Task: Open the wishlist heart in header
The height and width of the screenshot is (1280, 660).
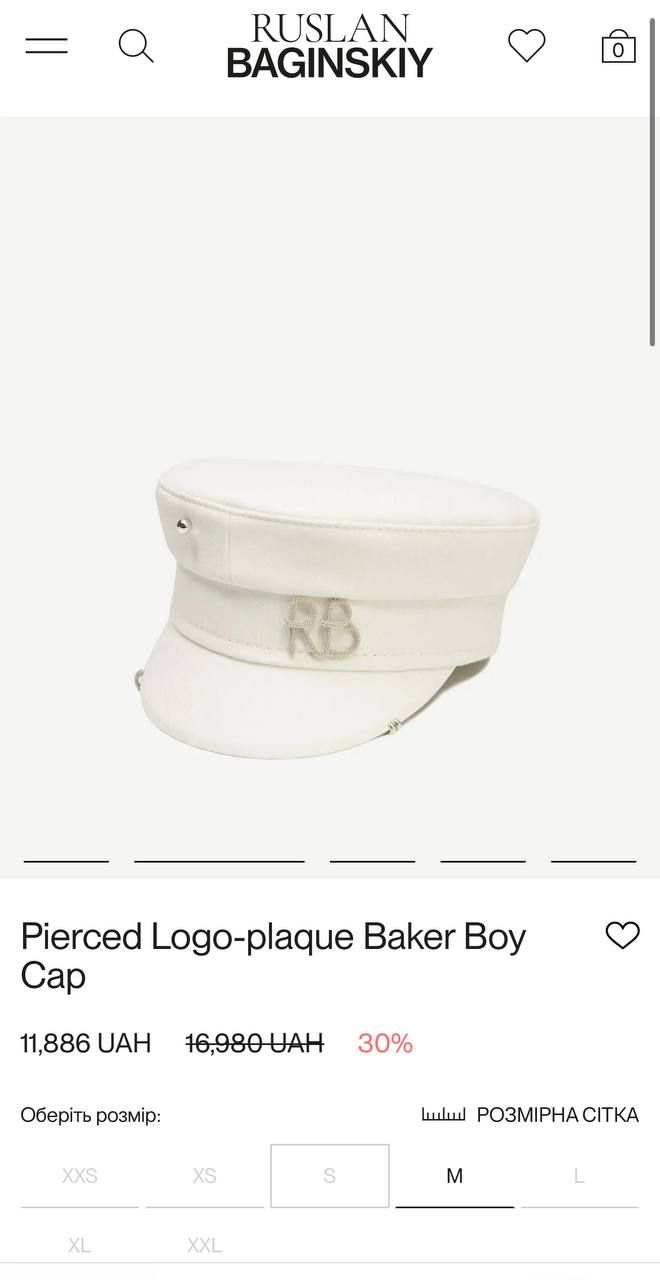Action: [x=526, y=46]
